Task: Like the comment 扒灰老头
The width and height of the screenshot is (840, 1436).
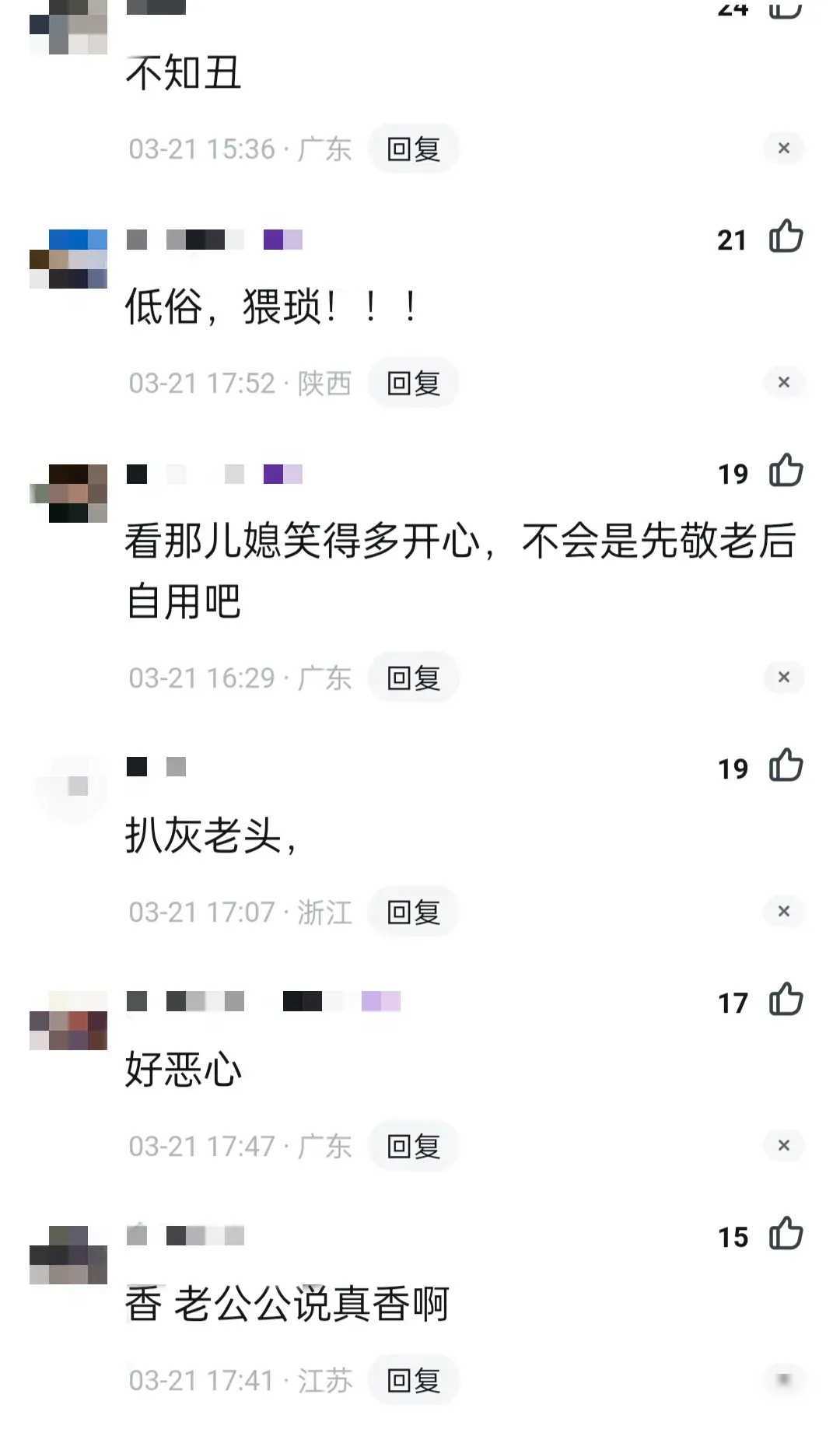Action: (786, 766)
